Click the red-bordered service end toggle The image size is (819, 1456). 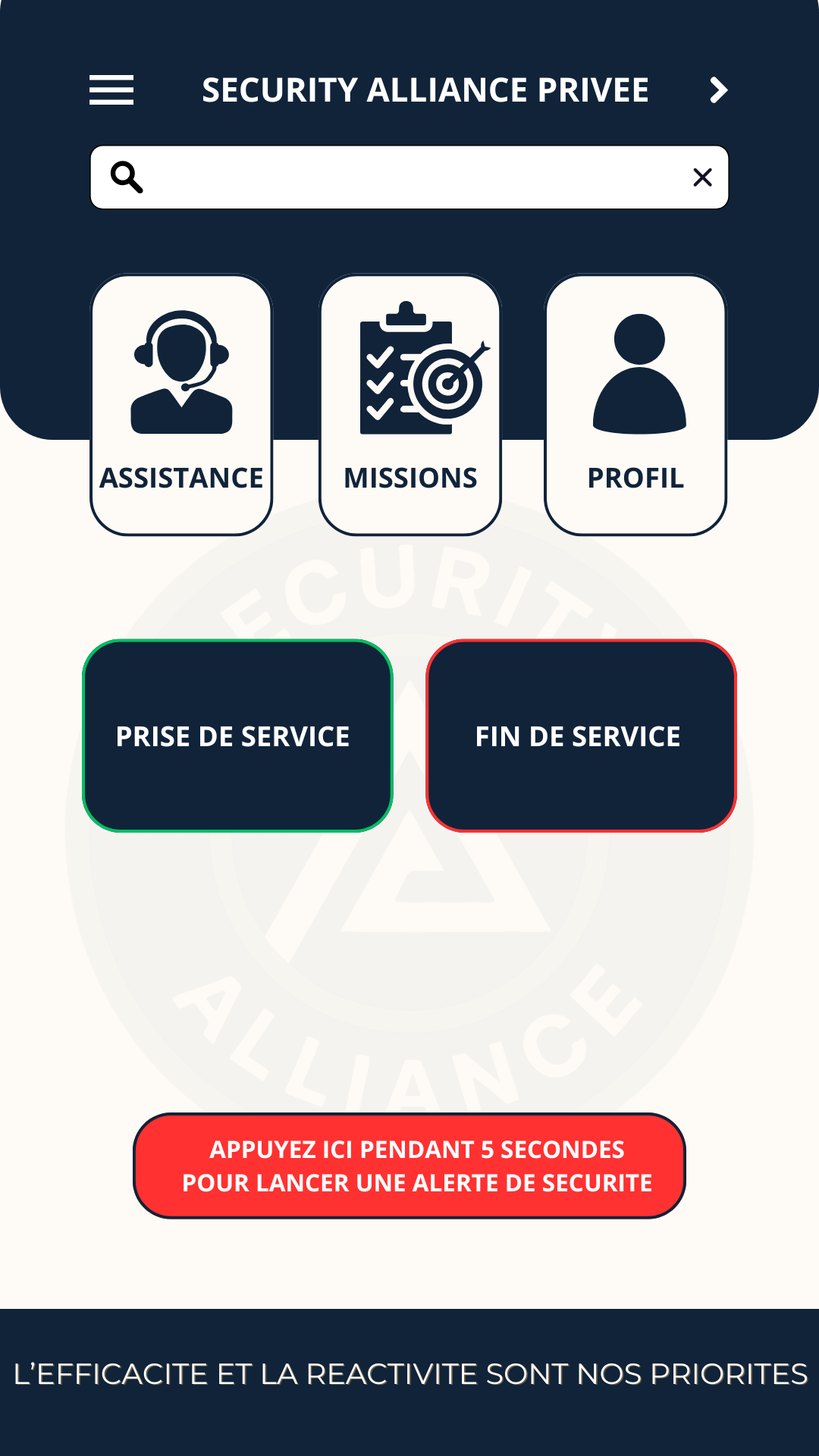[x=582, y=736]
